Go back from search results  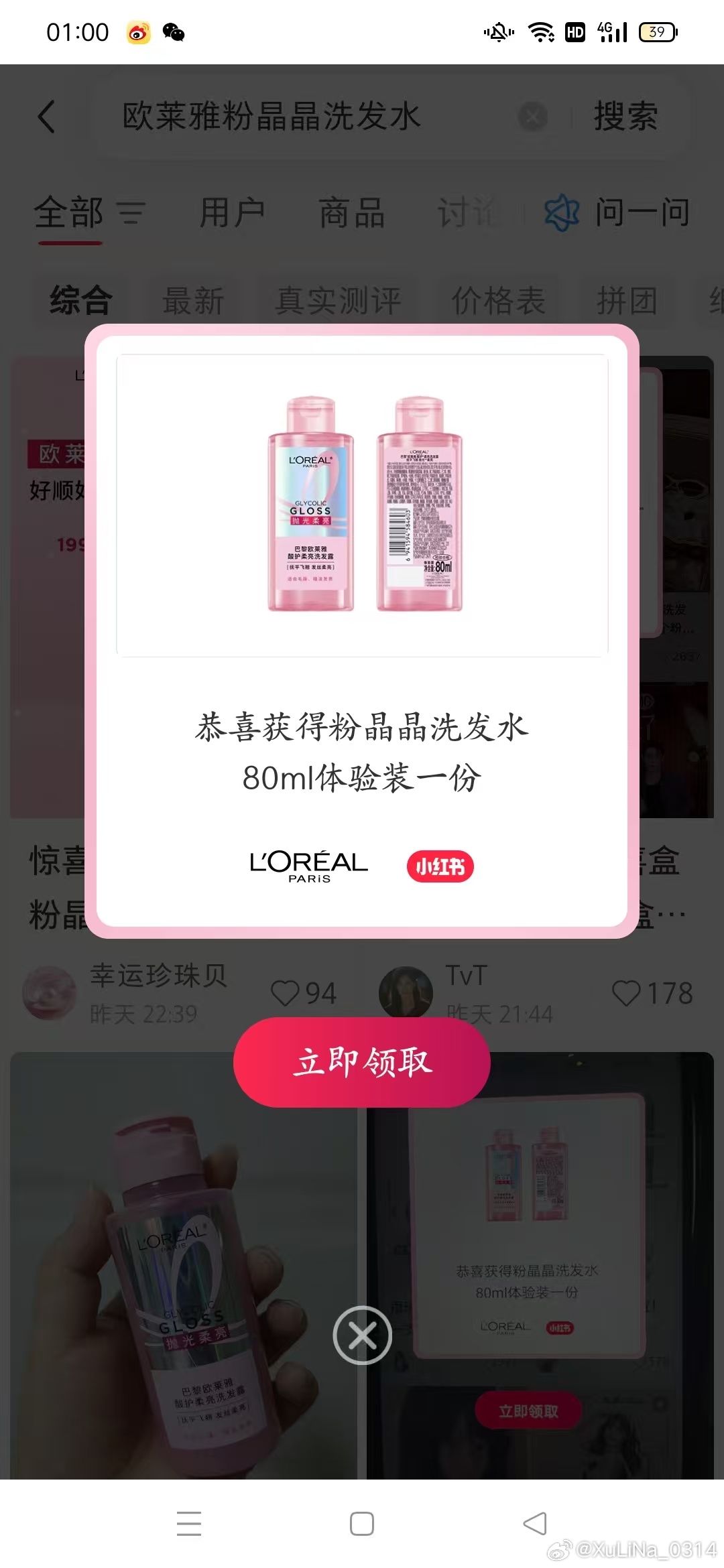(47, 117)
